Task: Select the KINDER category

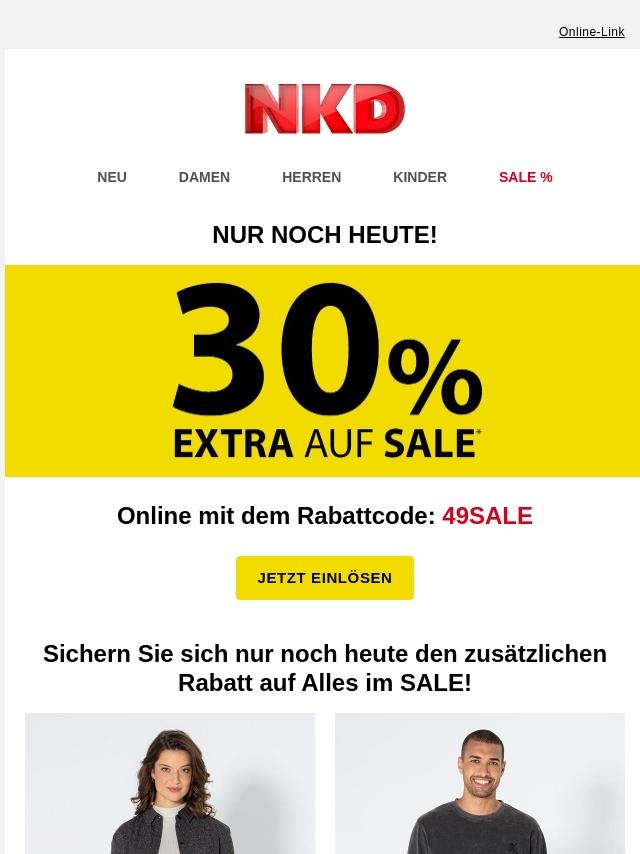Action: (420, 177)
